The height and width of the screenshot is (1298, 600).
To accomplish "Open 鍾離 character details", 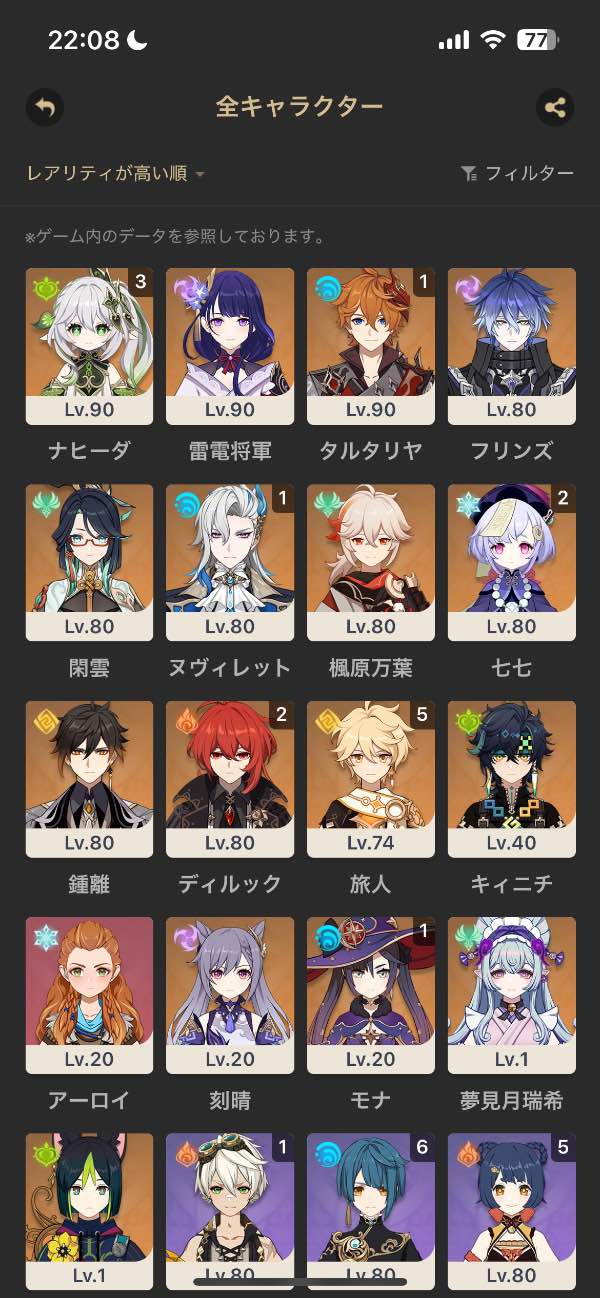I will (x=89, y=778).
